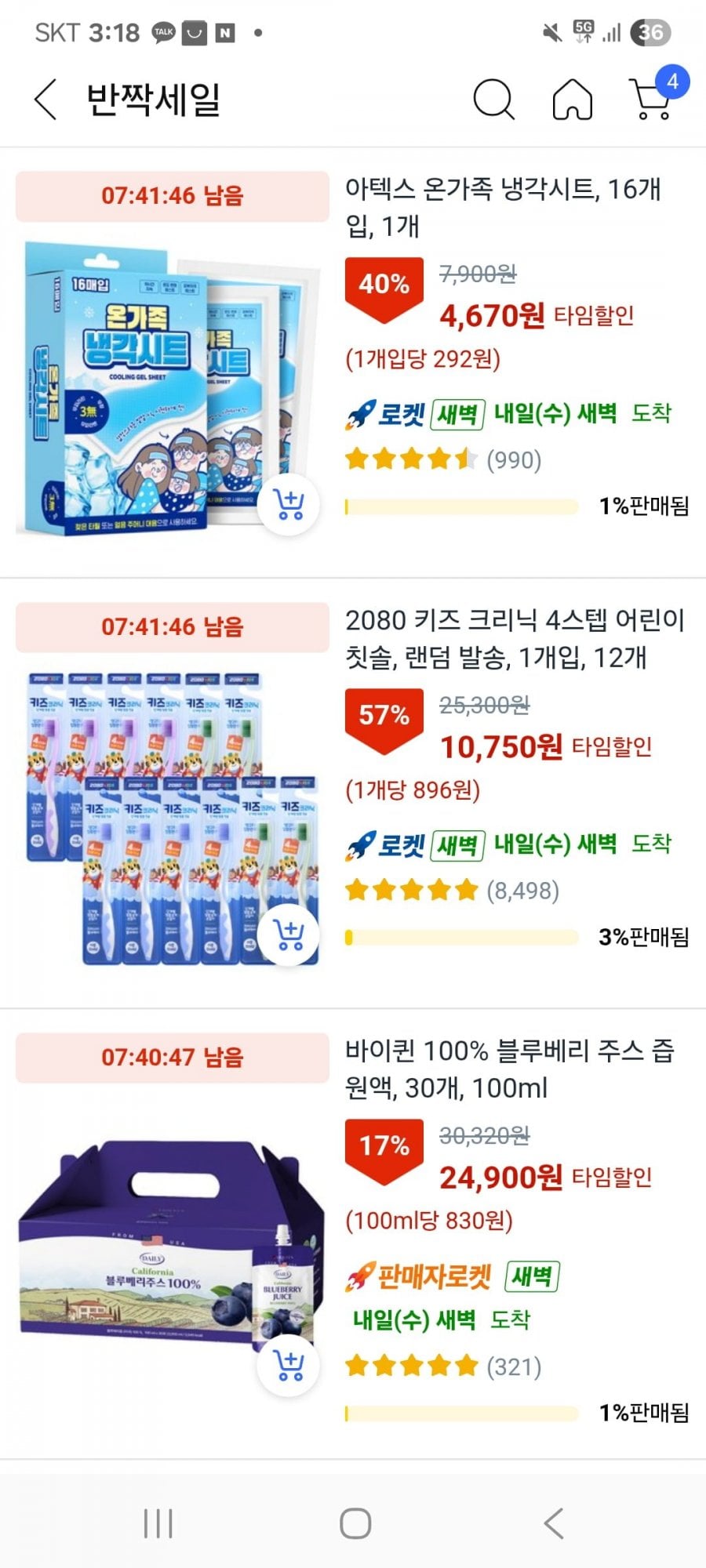Add 아텍스 냉각시트 to cart
Screen dimensions: 706x1568
(x=289, y=504)
